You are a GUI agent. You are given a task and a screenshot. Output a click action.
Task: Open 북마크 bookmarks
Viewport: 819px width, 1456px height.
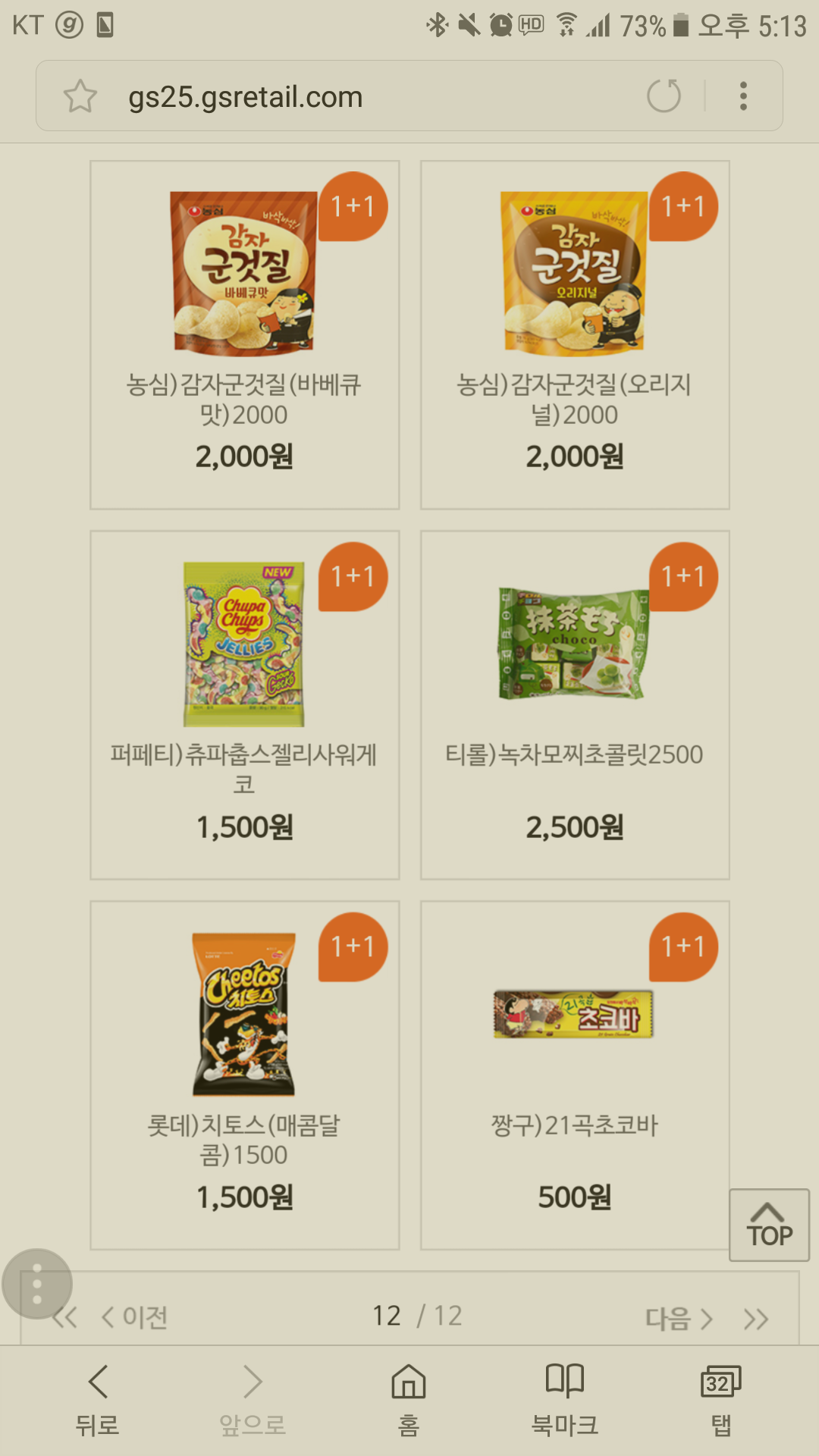point(565,1400)
